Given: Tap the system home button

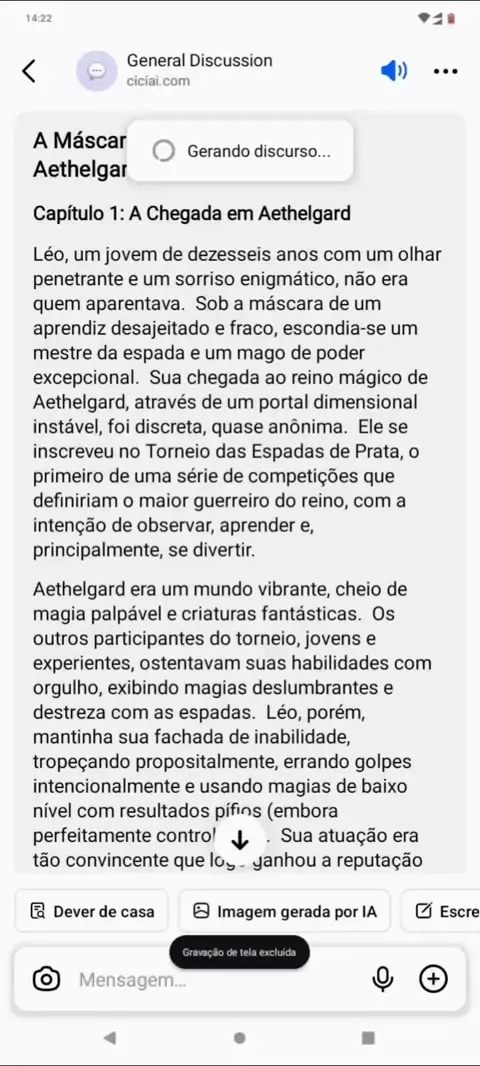Looking at the screenshot, I should point(239,1038).
